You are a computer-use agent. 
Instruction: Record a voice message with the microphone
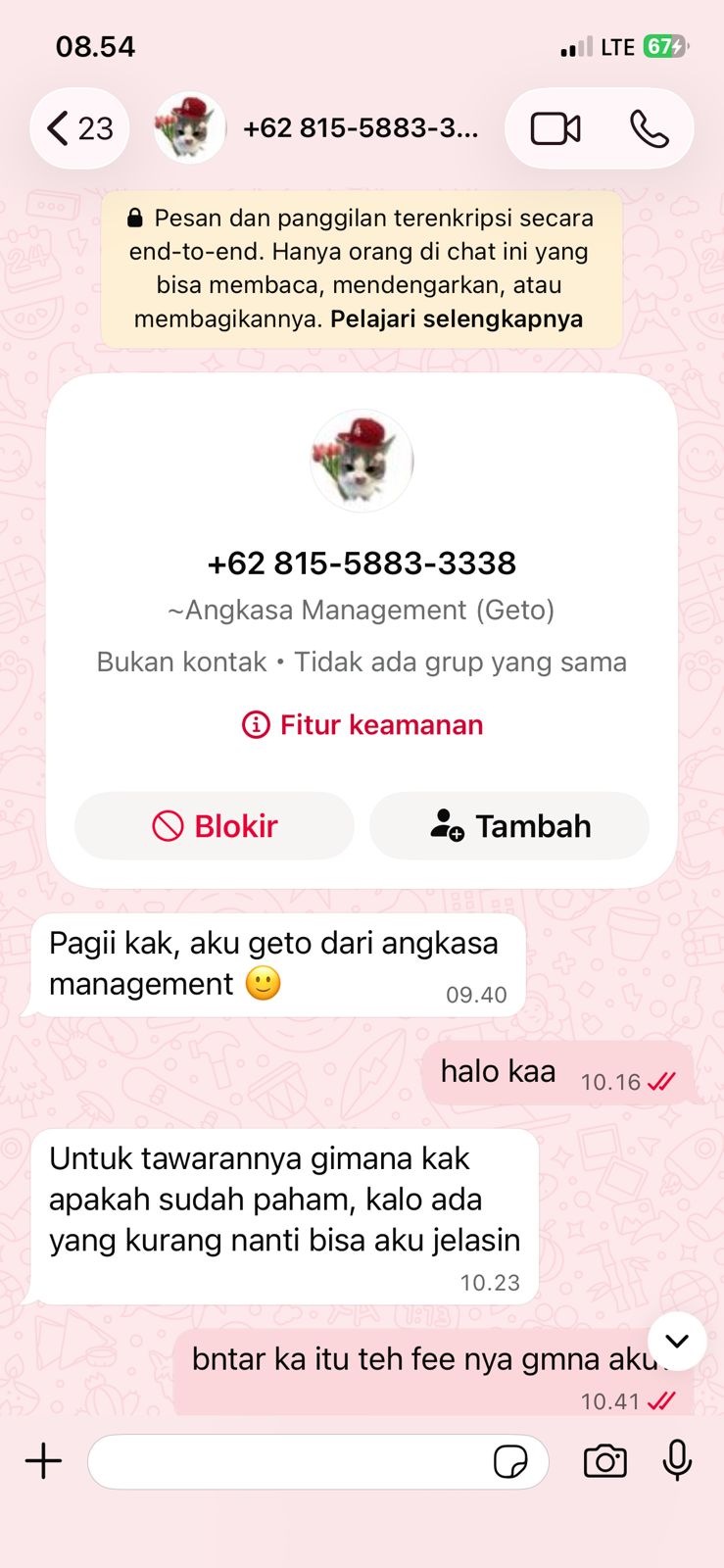tap(676, 1461)
